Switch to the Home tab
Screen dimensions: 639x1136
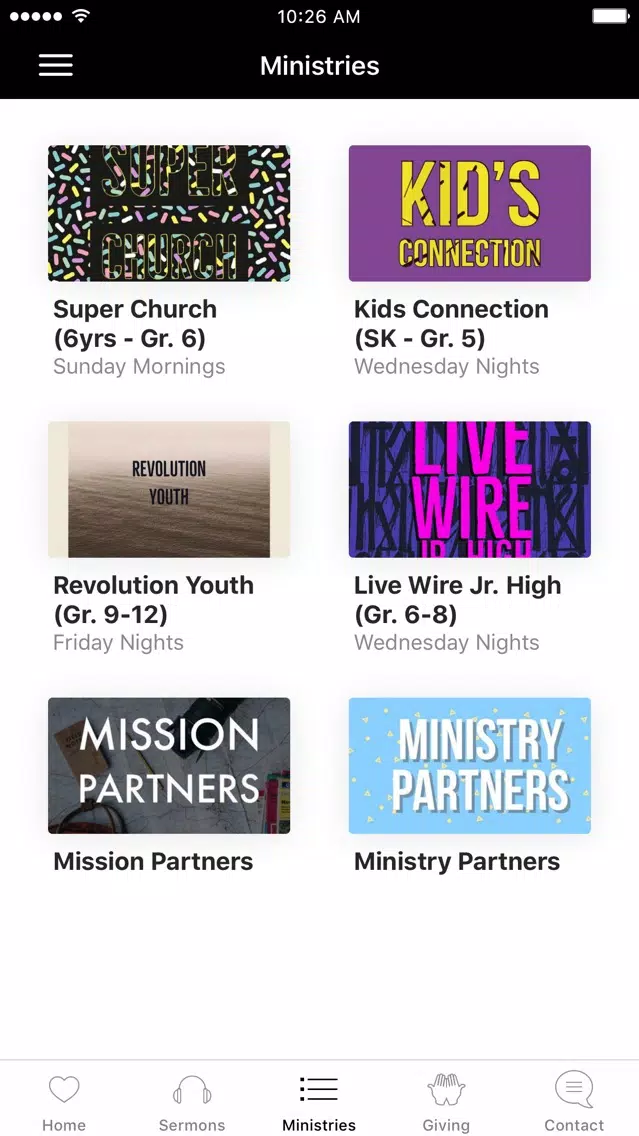pyautogui.click(x=64, y=1102)
